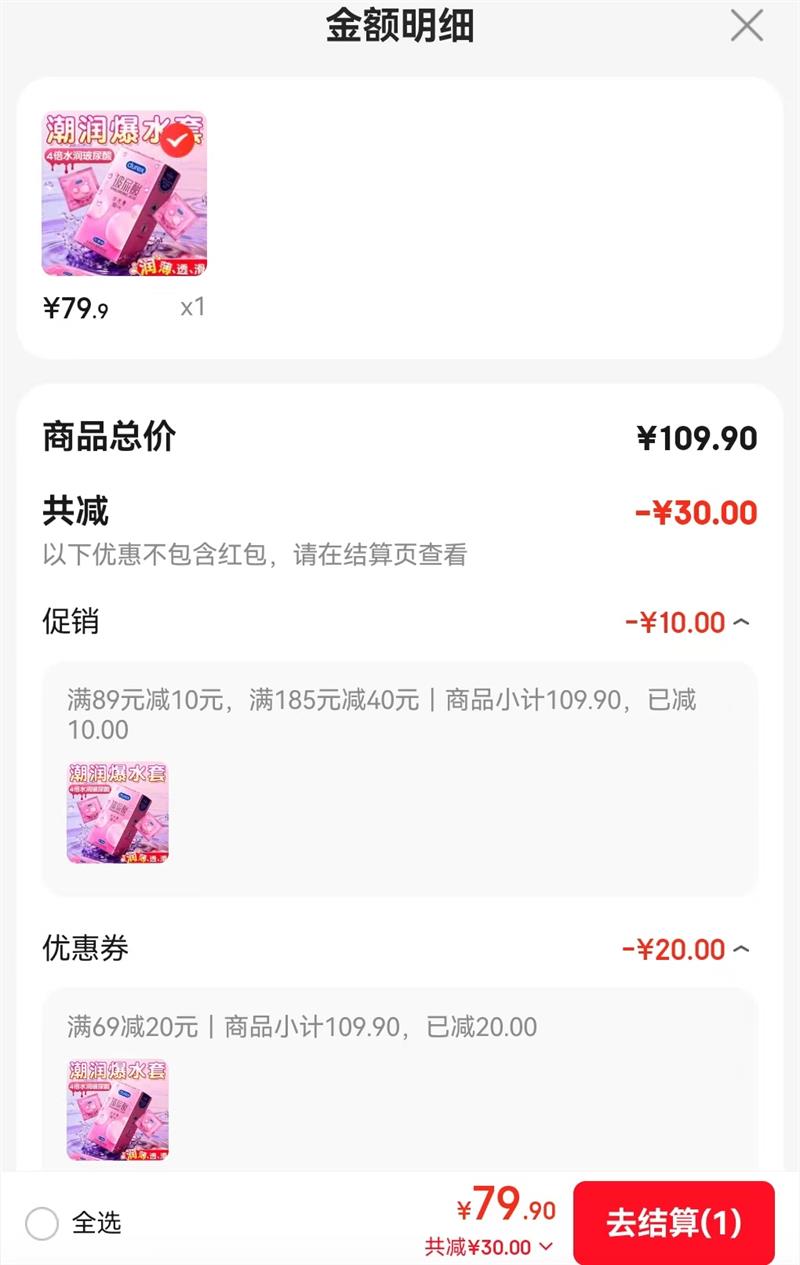Collapse the 优惠券 discount details
The height and width of the screenshot is (1265, 800).
(x=741, y=948)
